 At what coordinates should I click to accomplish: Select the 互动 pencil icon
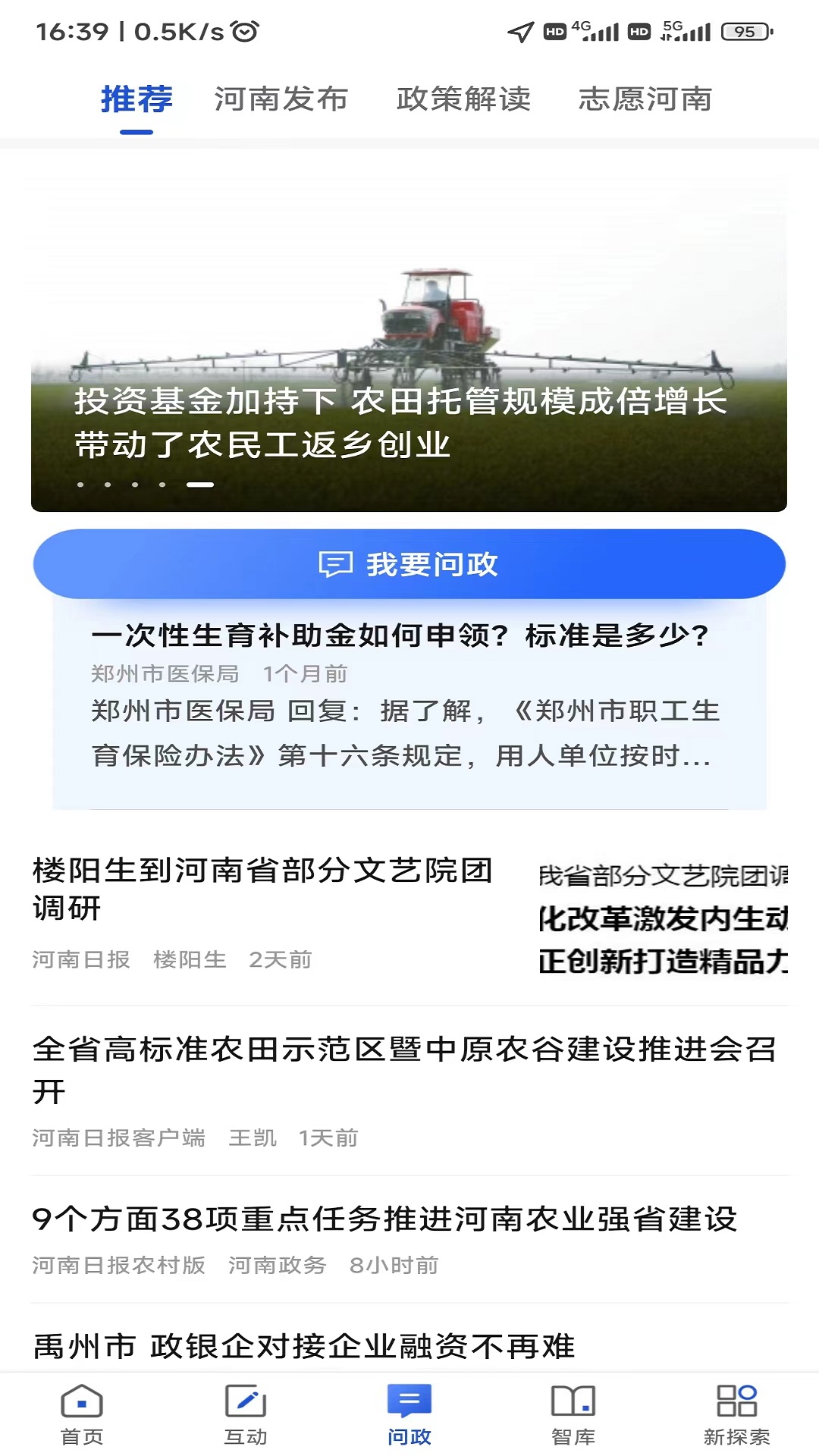point(244,1404)
